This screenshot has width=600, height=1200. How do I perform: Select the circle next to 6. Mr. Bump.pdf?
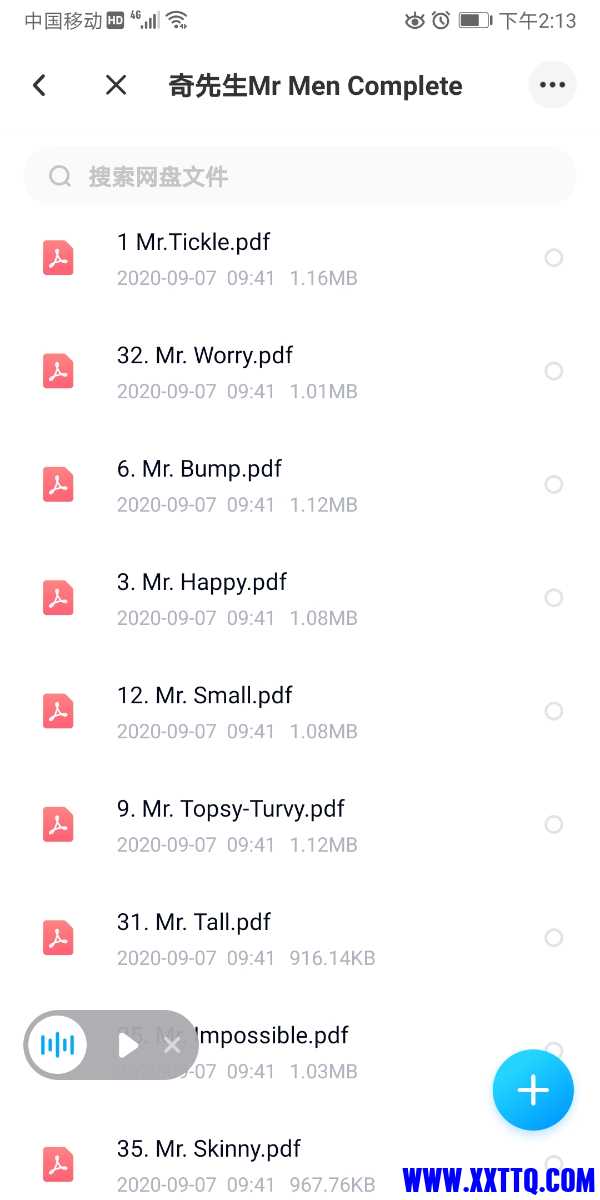pos(553,484)
